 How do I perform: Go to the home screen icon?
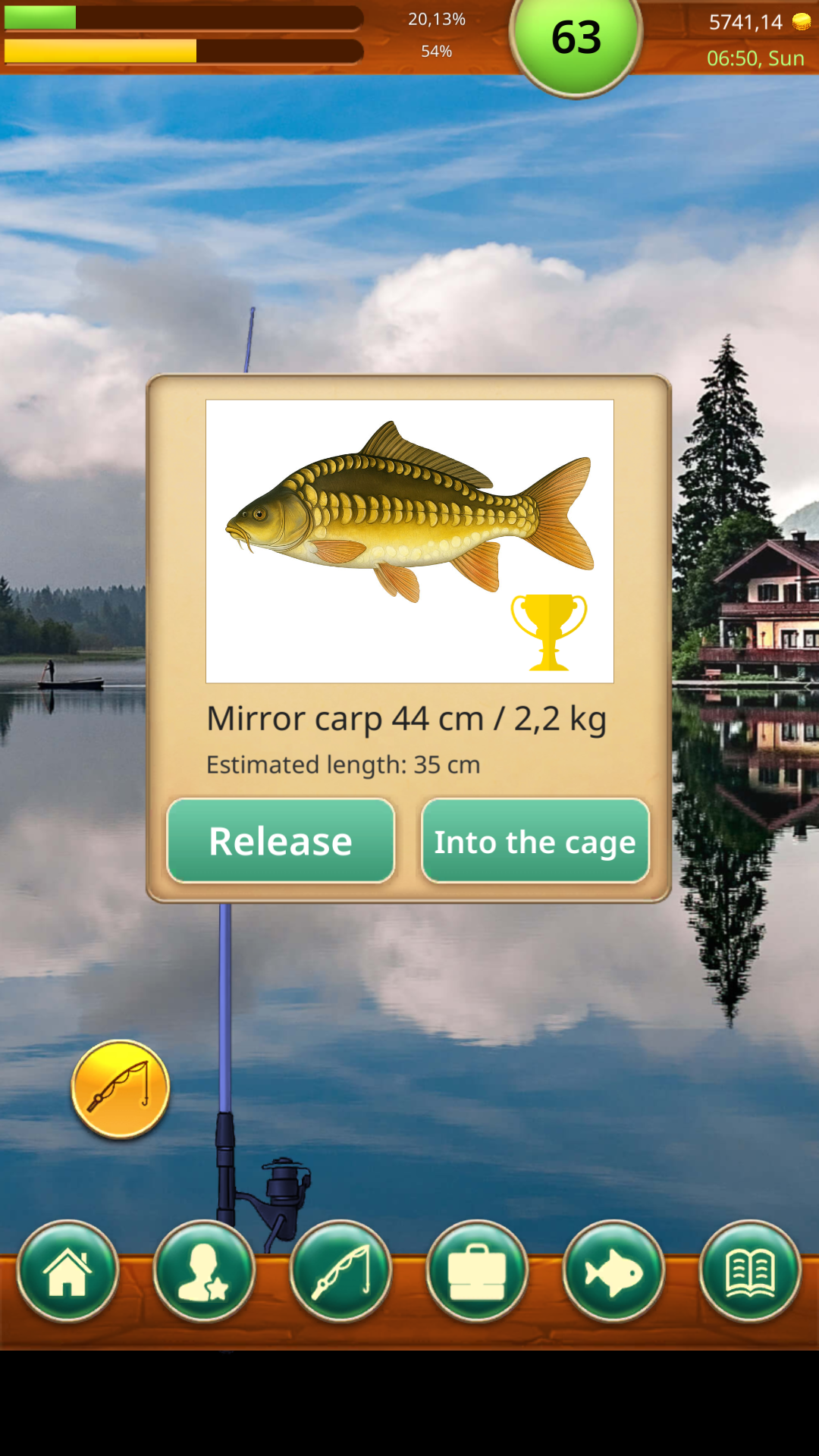pos(68,1271)
